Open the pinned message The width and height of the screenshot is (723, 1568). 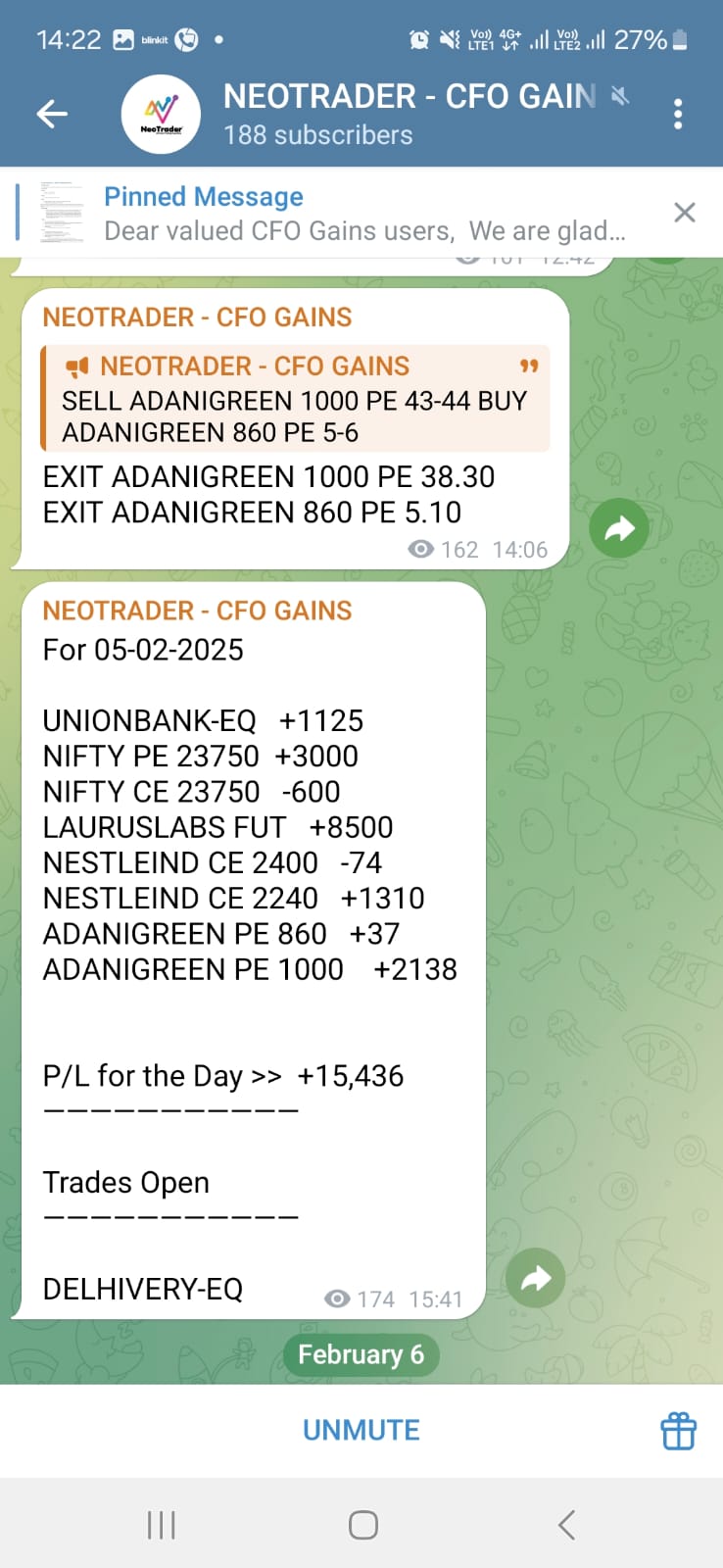click(362, 213)
